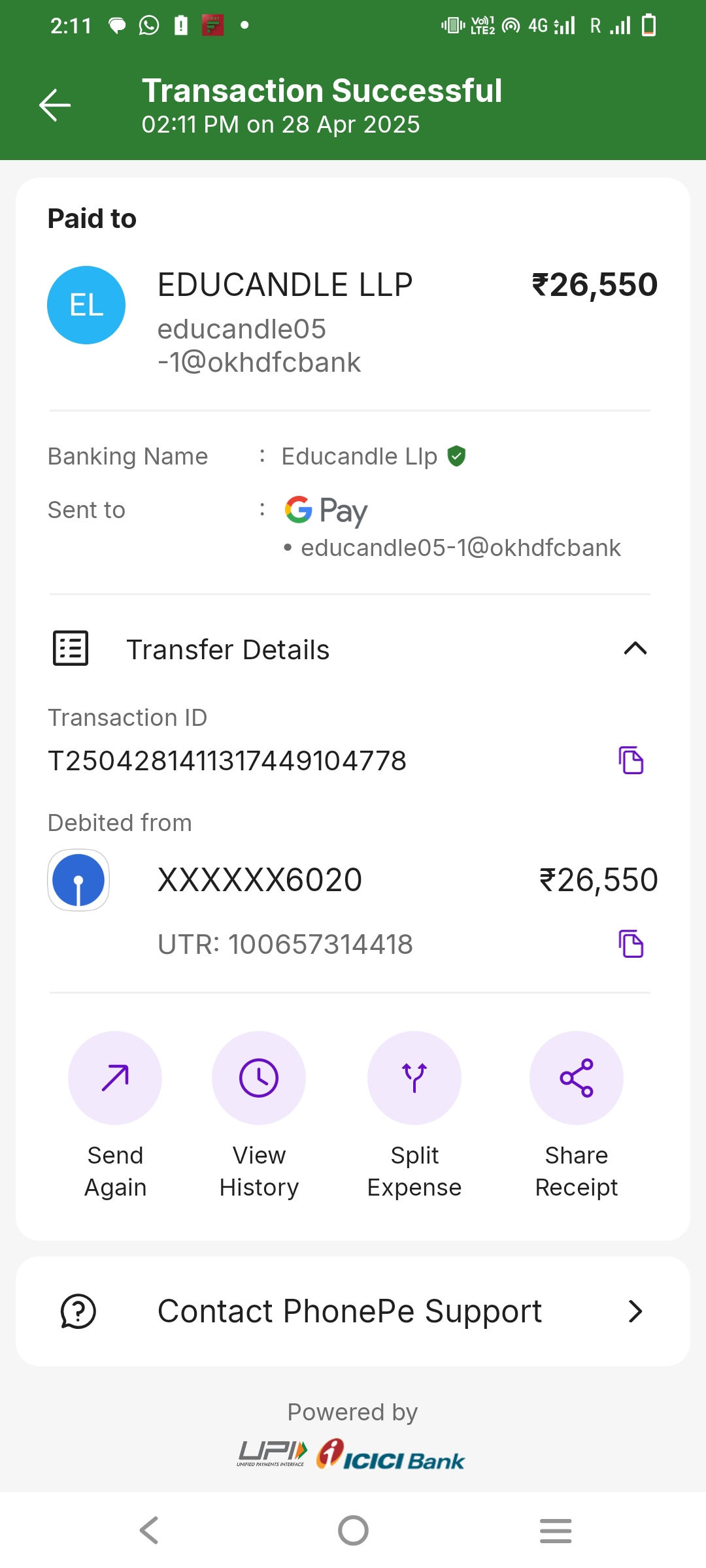Tap Send Again to repeat payment

pos(115,1078)
